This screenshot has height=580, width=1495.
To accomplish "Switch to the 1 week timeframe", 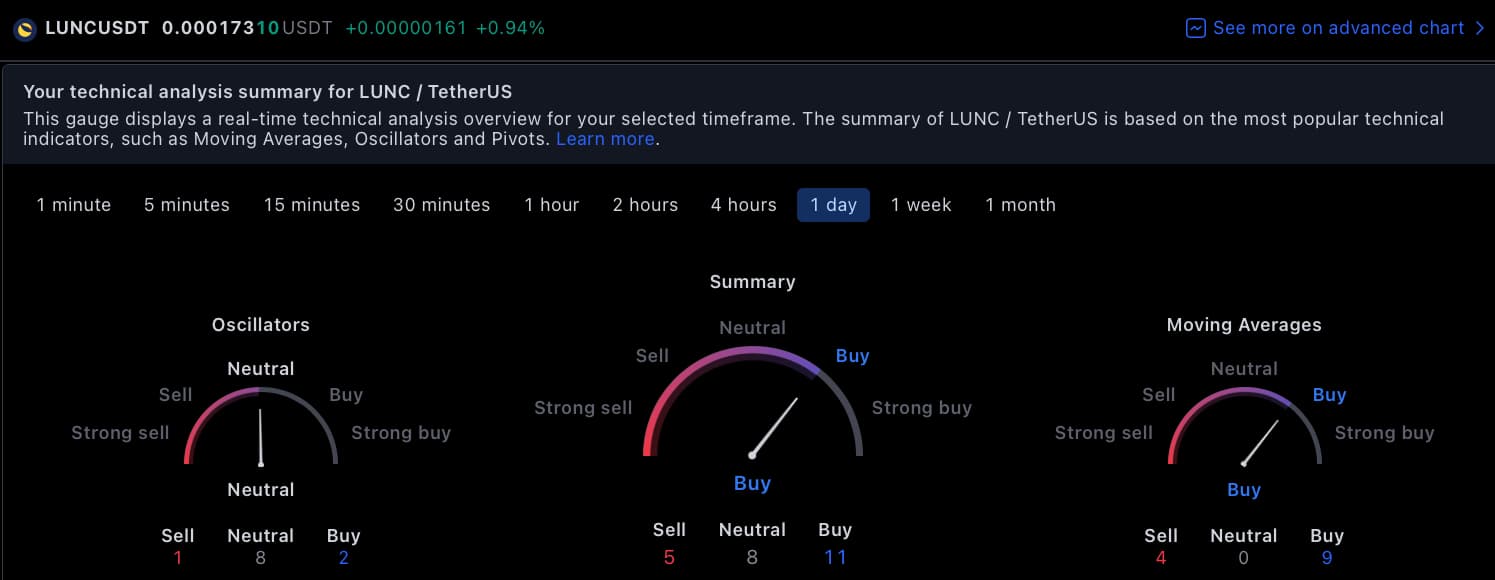I will pos(921,205).
